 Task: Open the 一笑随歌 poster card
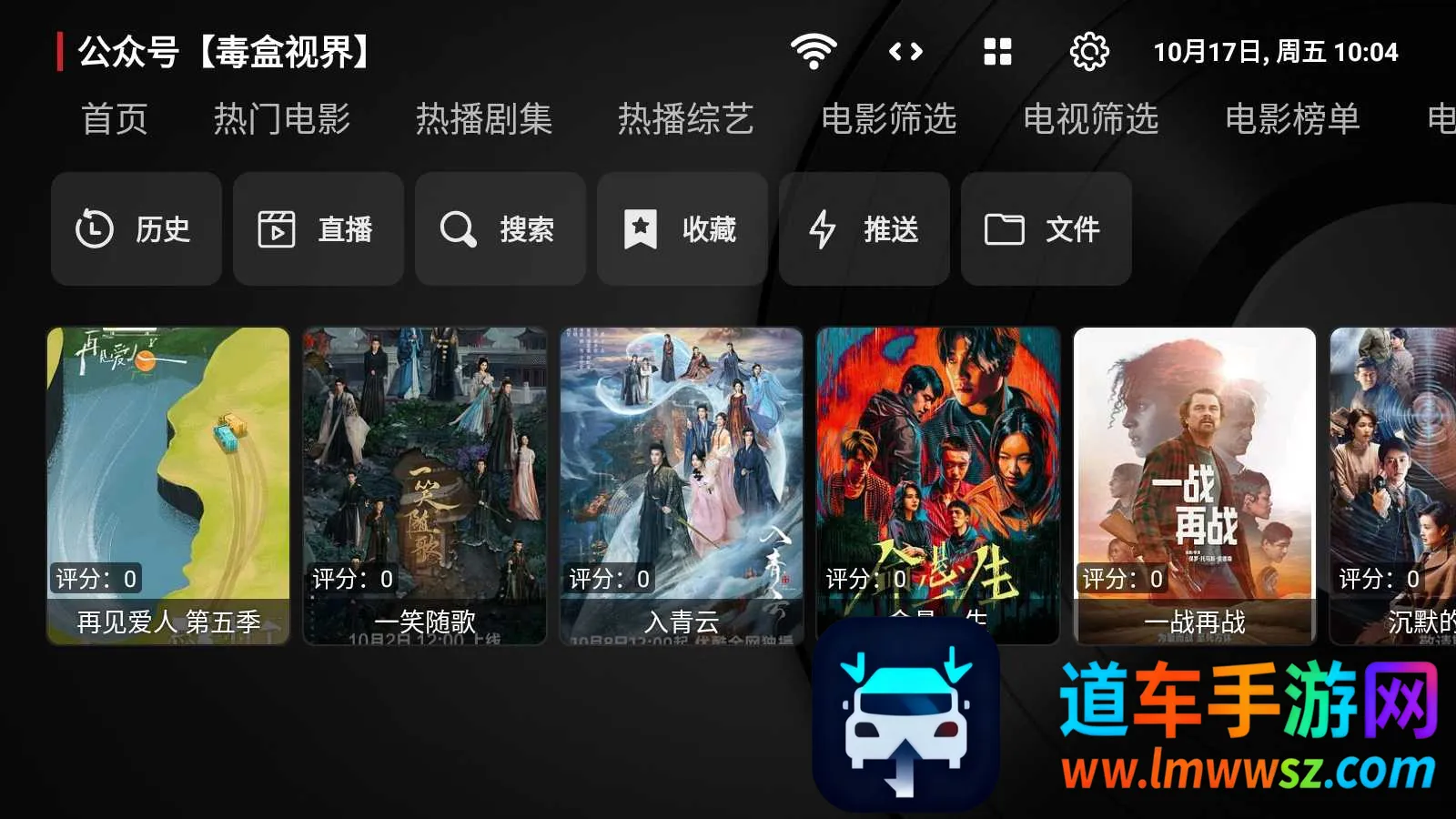[425, 485]
